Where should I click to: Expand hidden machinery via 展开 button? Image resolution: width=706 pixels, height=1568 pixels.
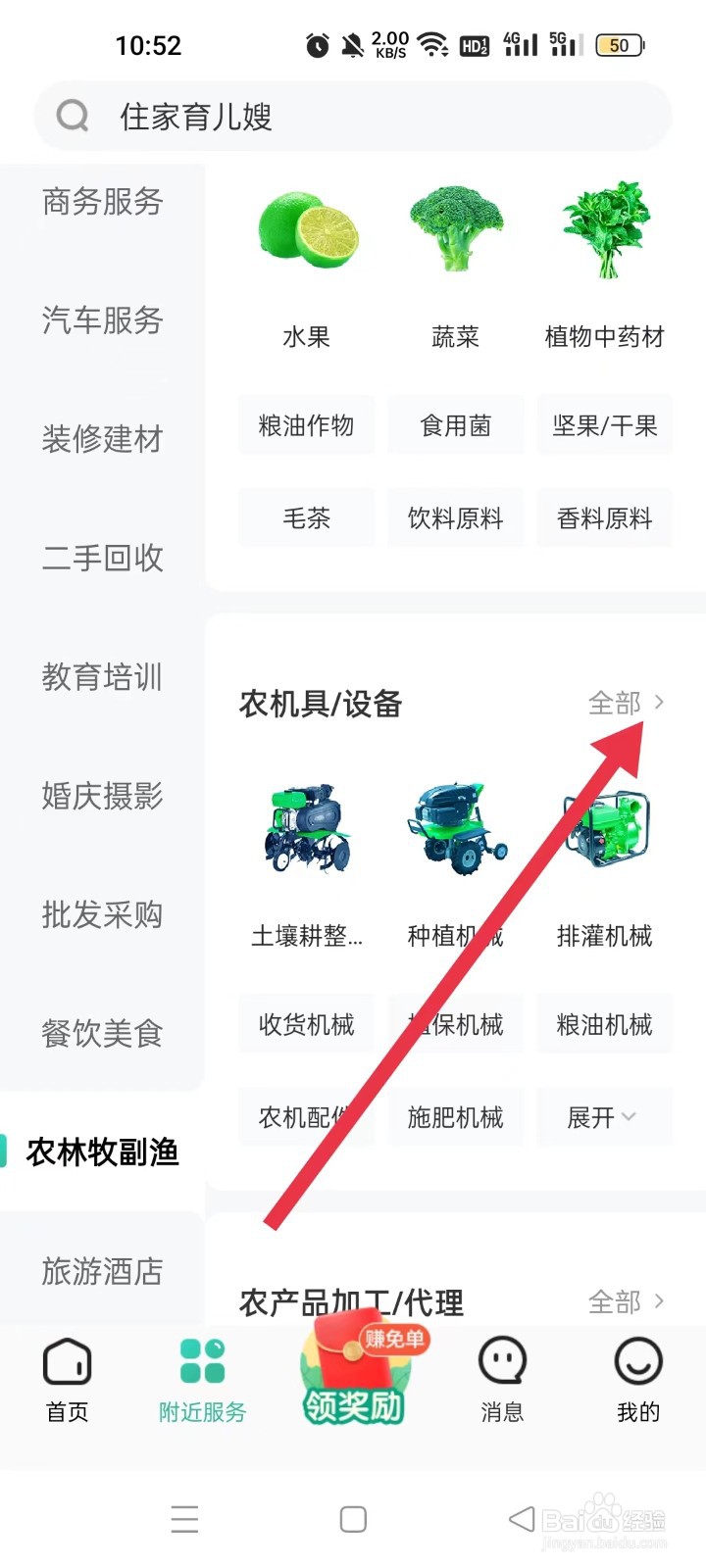point(604,1117)
